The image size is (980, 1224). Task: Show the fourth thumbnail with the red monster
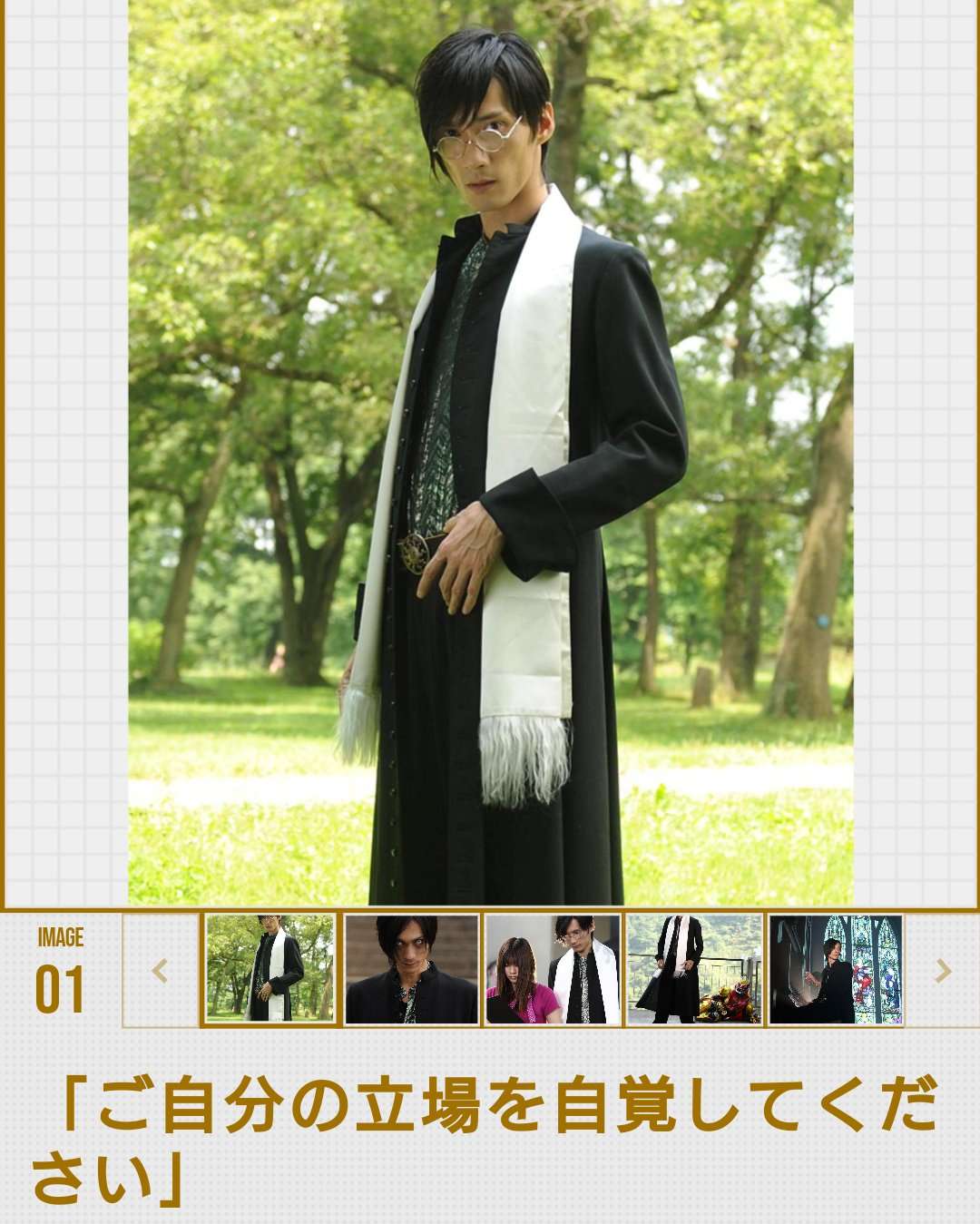coord(694,969)
